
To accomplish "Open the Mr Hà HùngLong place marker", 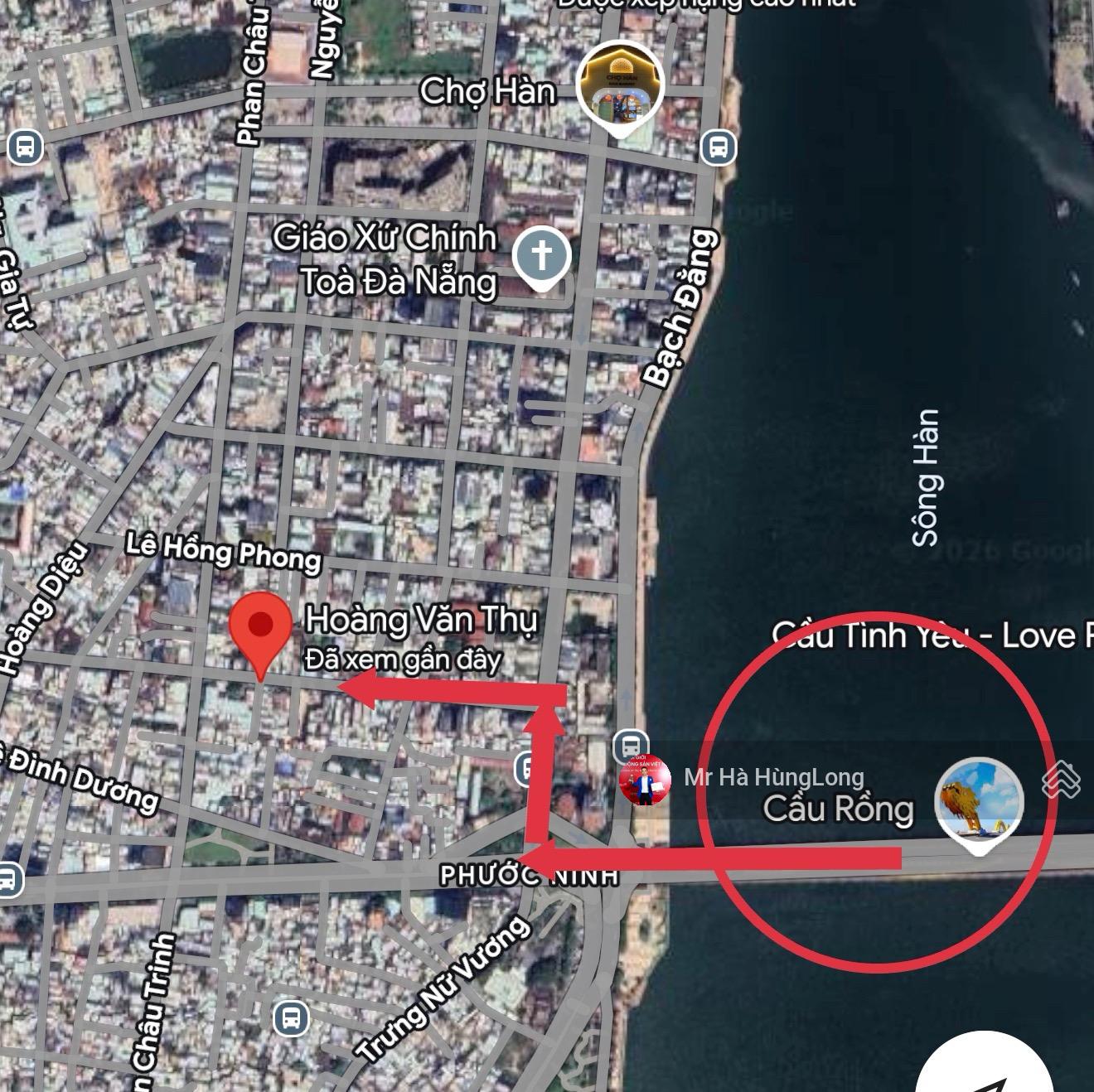I will pos(645,780).
